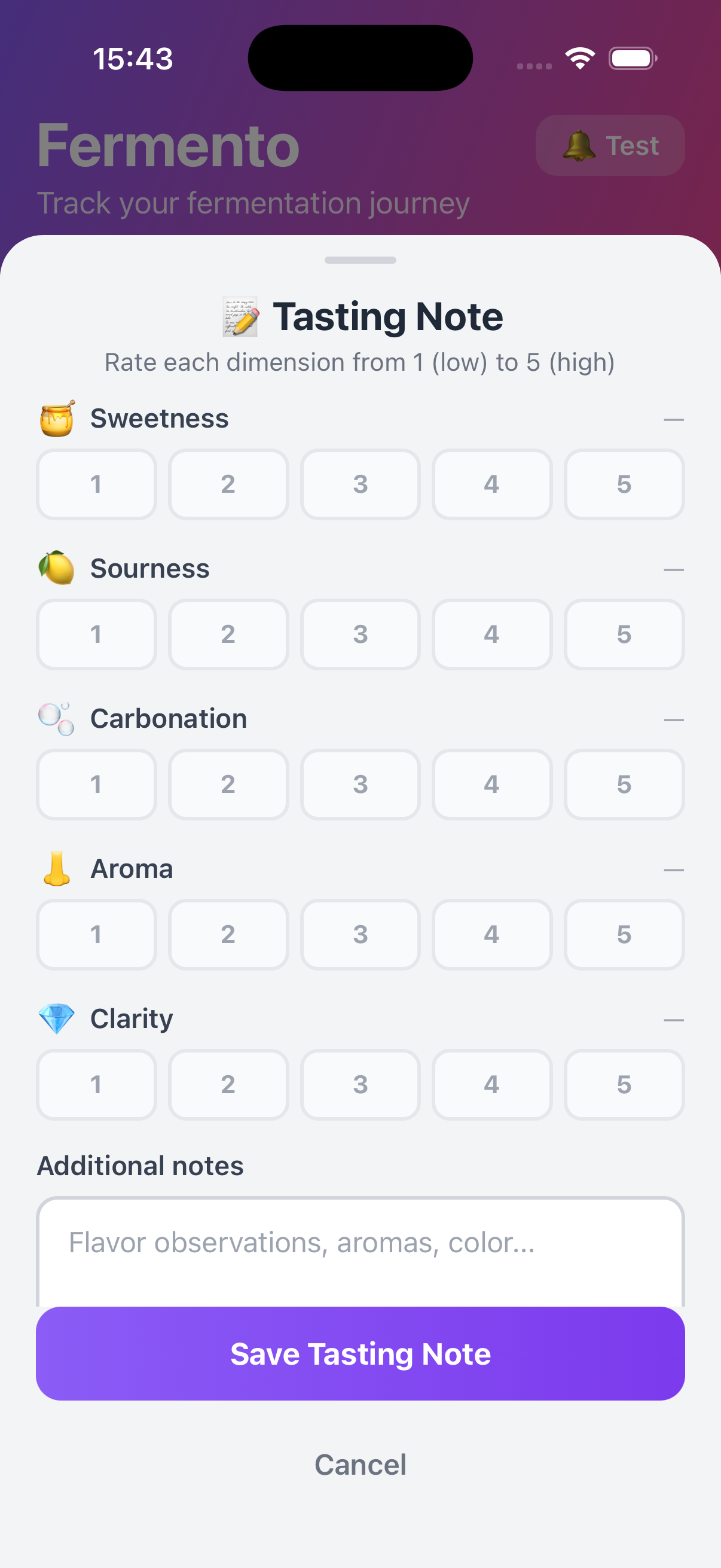Cancel the tasting note

(360, 1465)
